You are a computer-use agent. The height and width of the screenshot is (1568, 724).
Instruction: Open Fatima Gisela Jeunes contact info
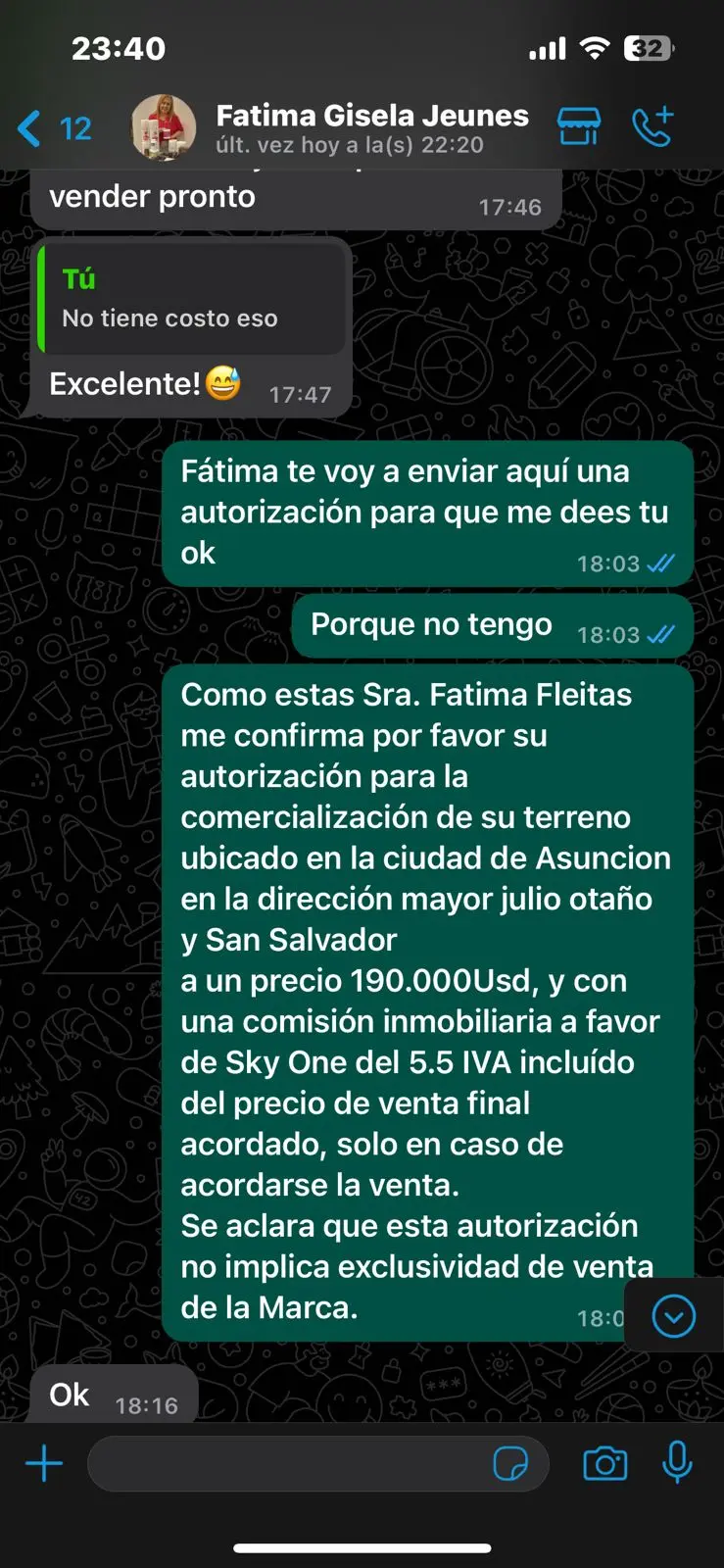(371, 128)
